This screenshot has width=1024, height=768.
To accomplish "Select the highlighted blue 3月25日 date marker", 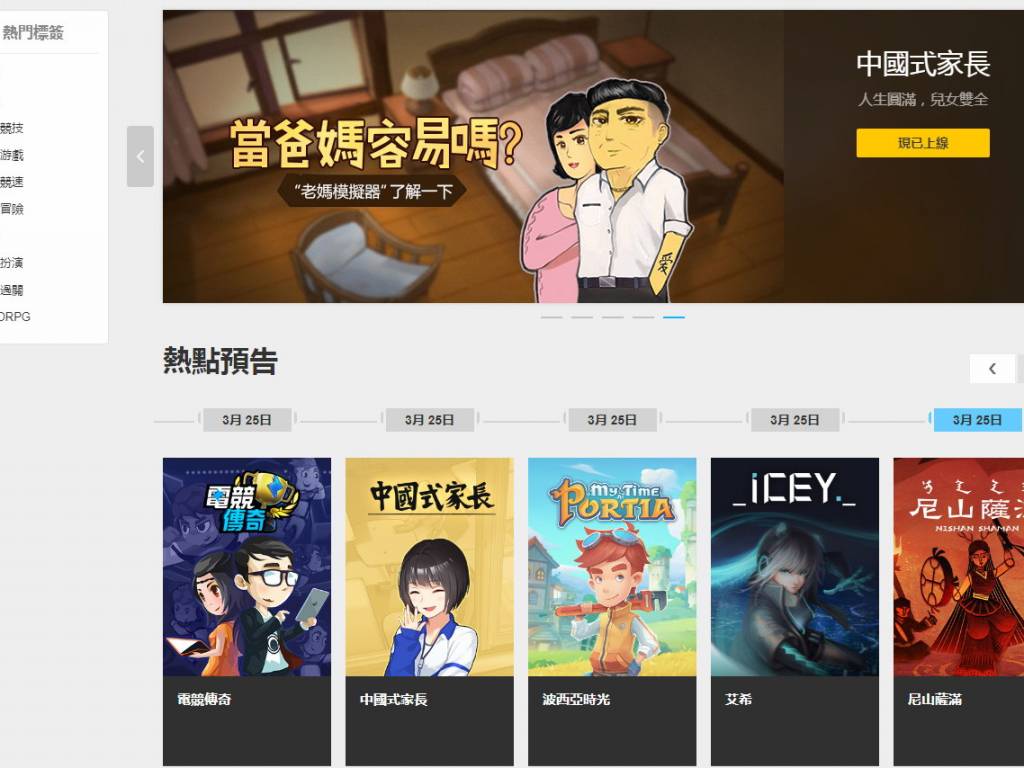I will tap(976, 420).
